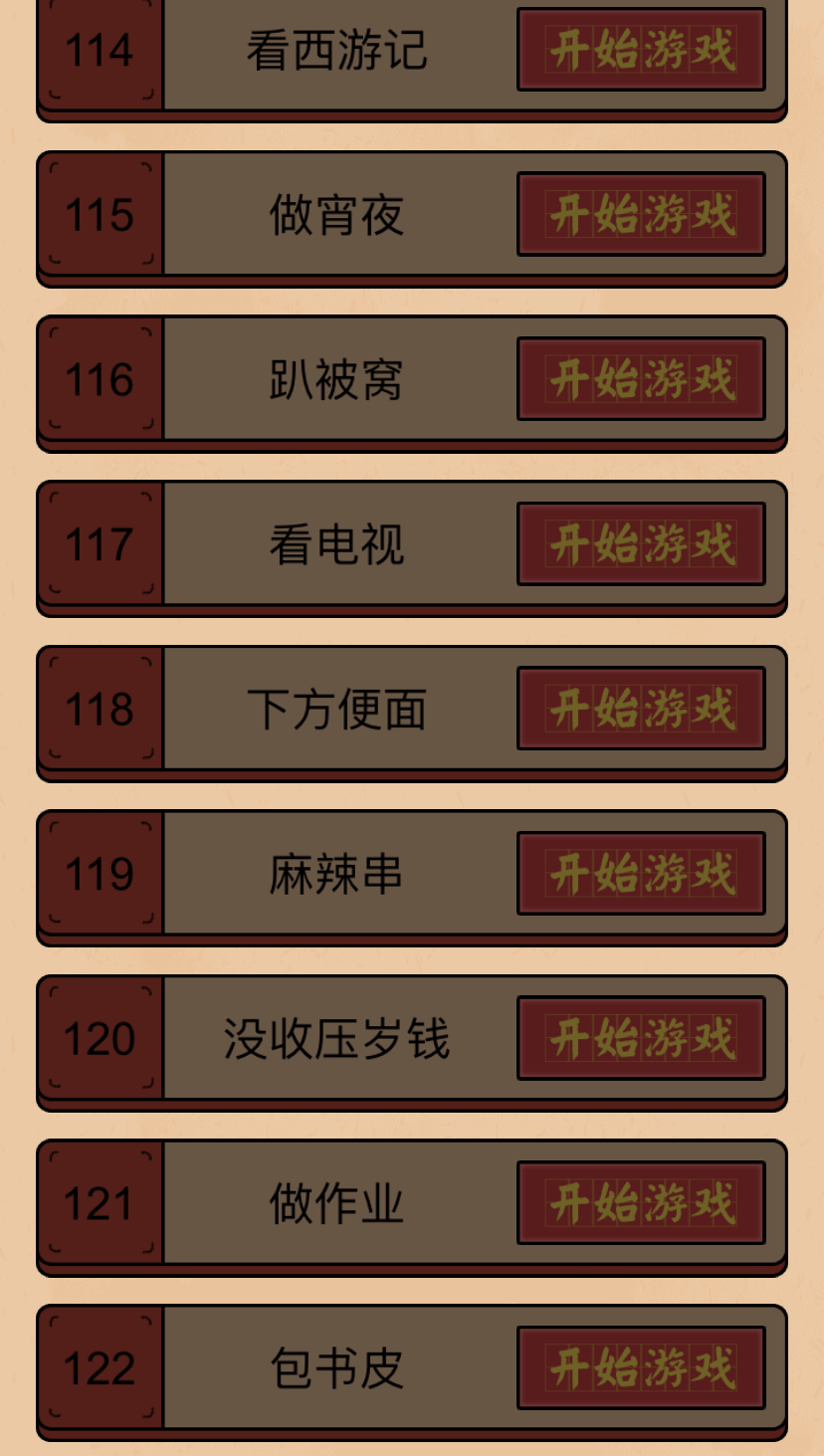
Task: Select the number badge 120
Action: coord(99,1038)
